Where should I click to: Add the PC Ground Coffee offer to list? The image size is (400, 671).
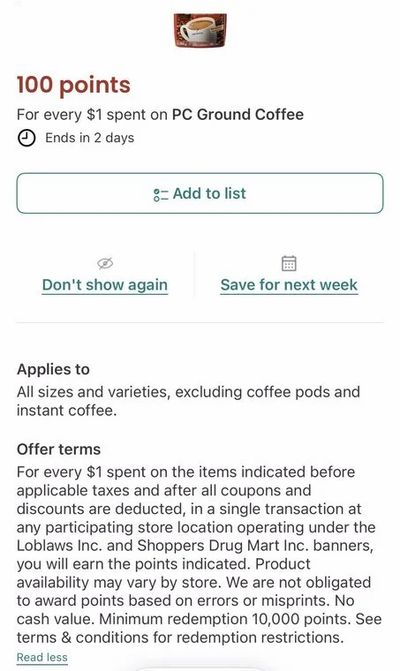click(x=200, y=193)
